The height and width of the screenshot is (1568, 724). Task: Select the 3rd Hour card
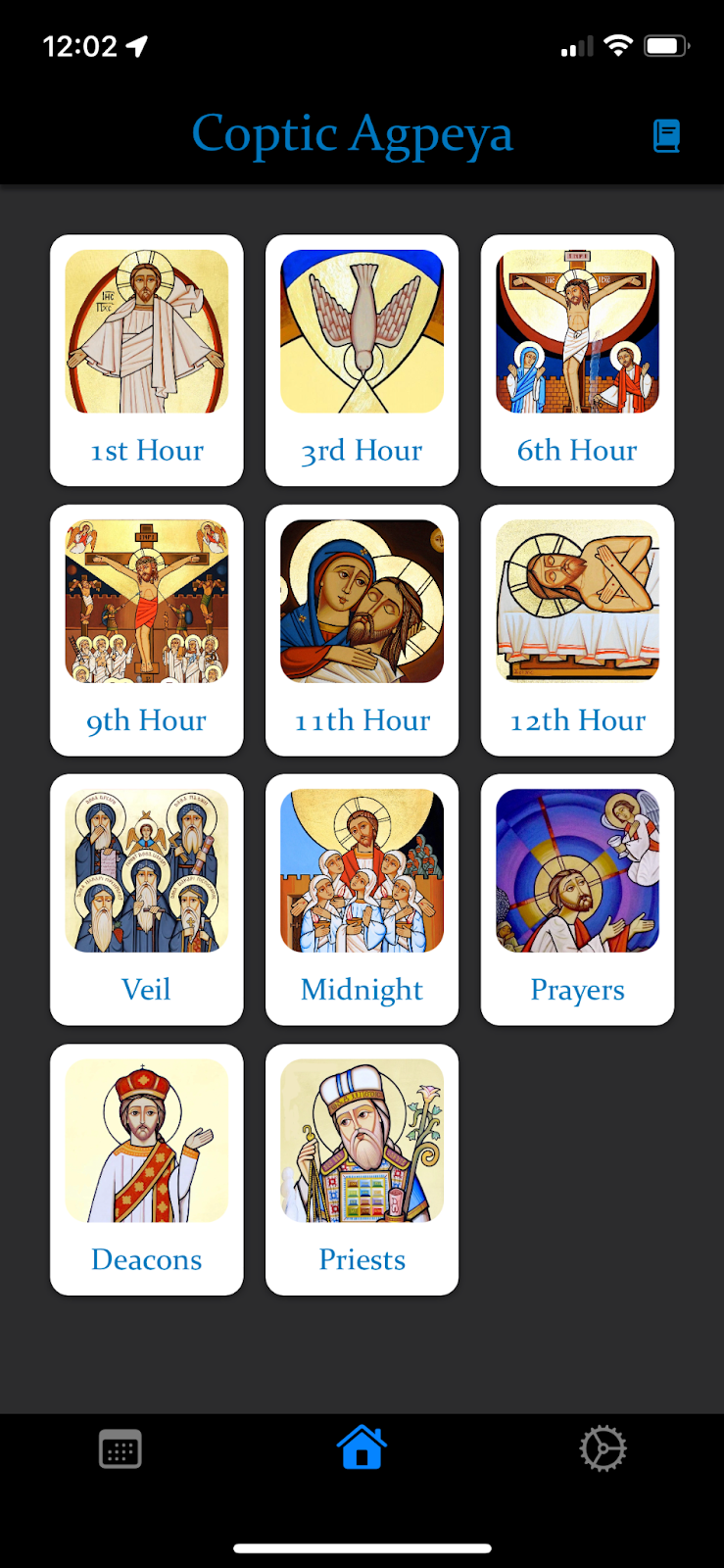click(362, 360)
